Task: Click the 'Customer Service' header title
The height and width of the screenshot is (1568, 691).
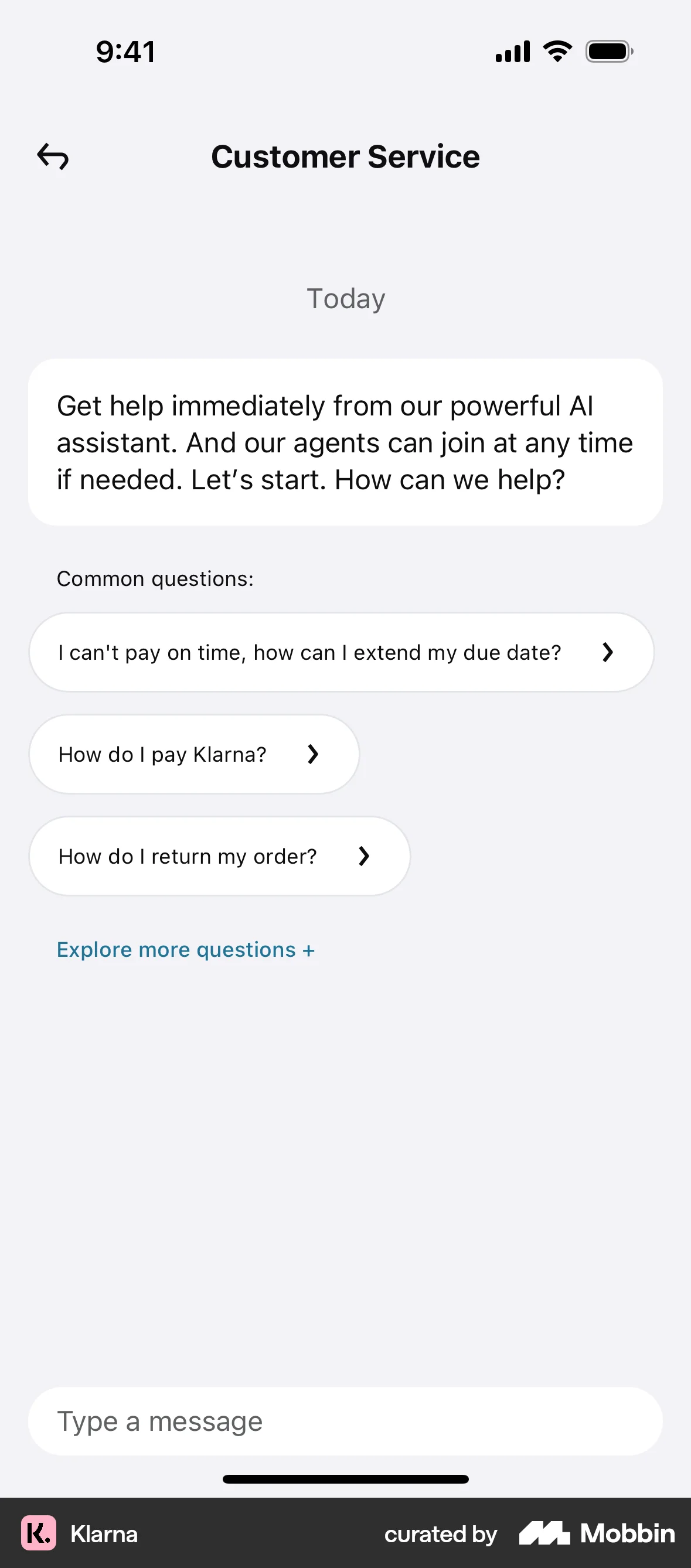Action: (x=345, y=156)
